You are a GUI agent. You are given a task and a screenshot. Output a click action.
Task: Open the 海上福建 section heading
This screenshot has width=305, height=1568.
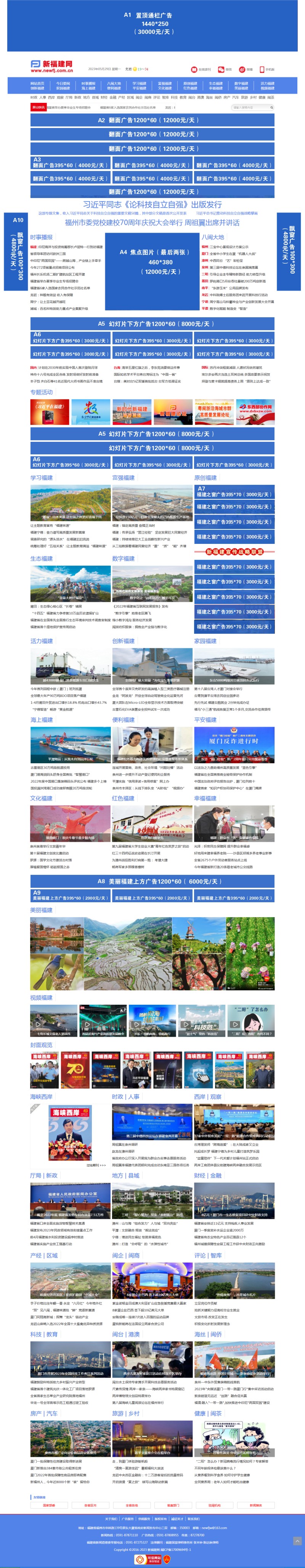(42, 719)
